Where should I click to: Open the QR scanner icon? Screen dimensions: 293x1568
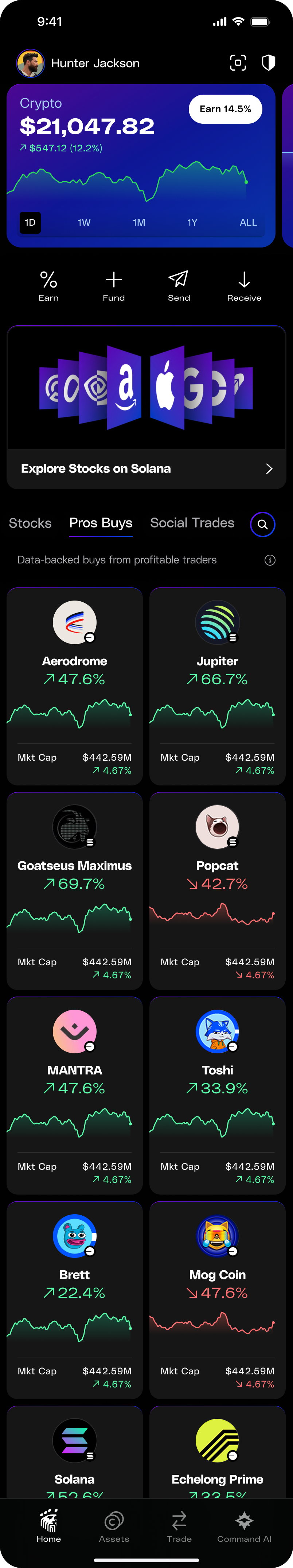click(238, 63)
